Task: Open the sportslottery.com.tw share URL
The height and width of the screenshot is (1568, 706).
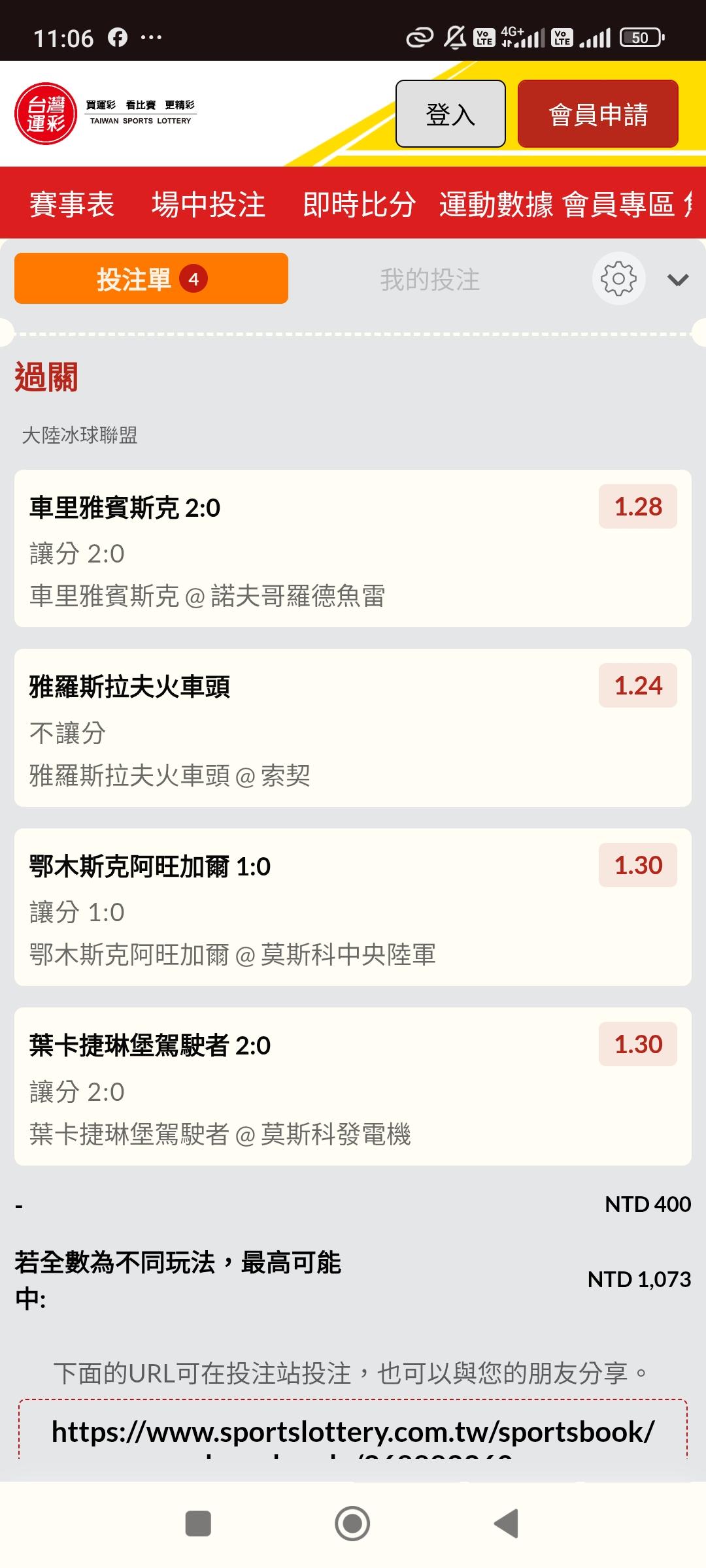Action: (x=353, y=1432)
